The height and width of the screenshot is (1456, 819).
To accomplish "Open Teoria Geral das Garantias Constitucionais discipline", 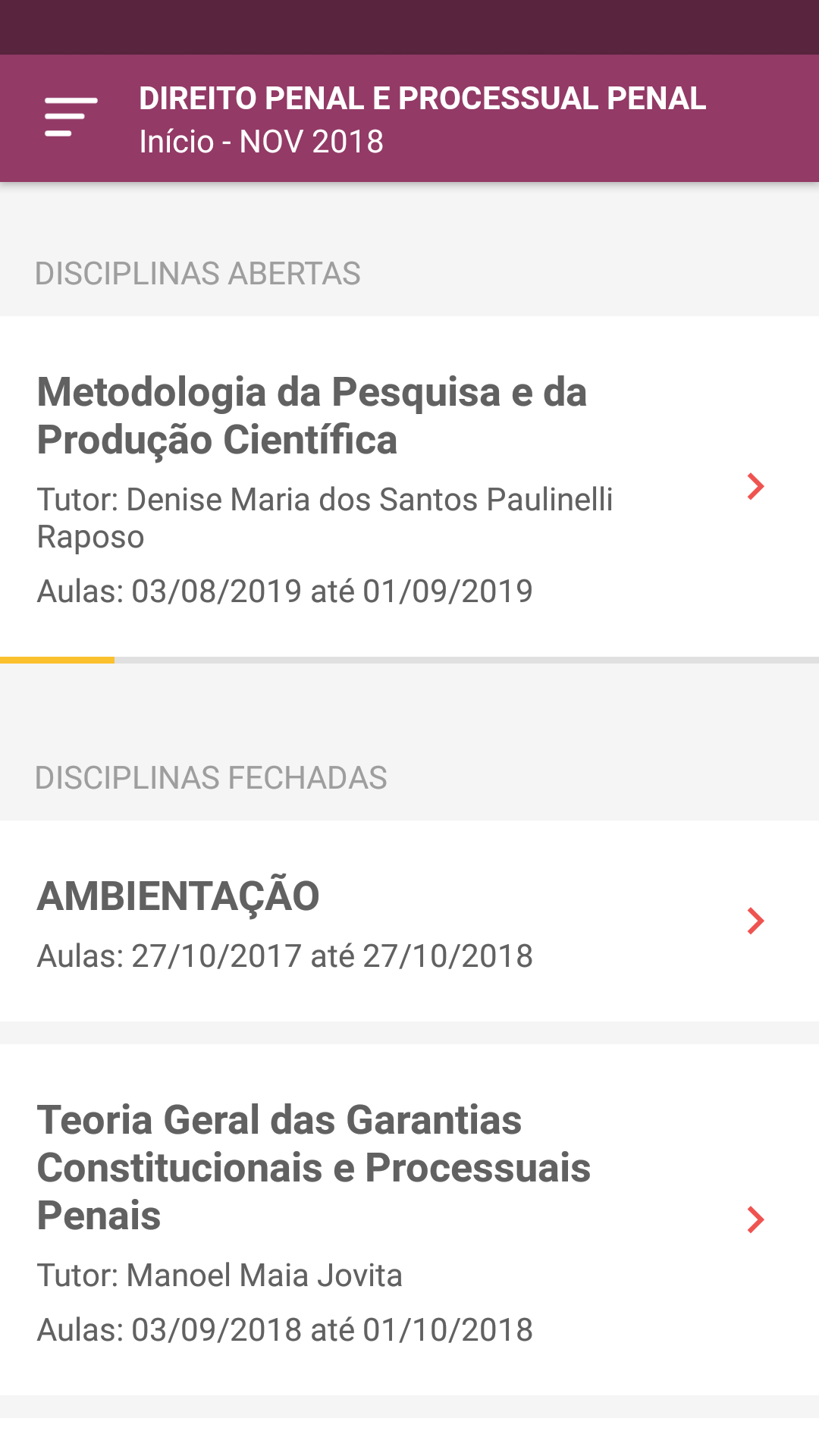I will [x=409, y=1219].
